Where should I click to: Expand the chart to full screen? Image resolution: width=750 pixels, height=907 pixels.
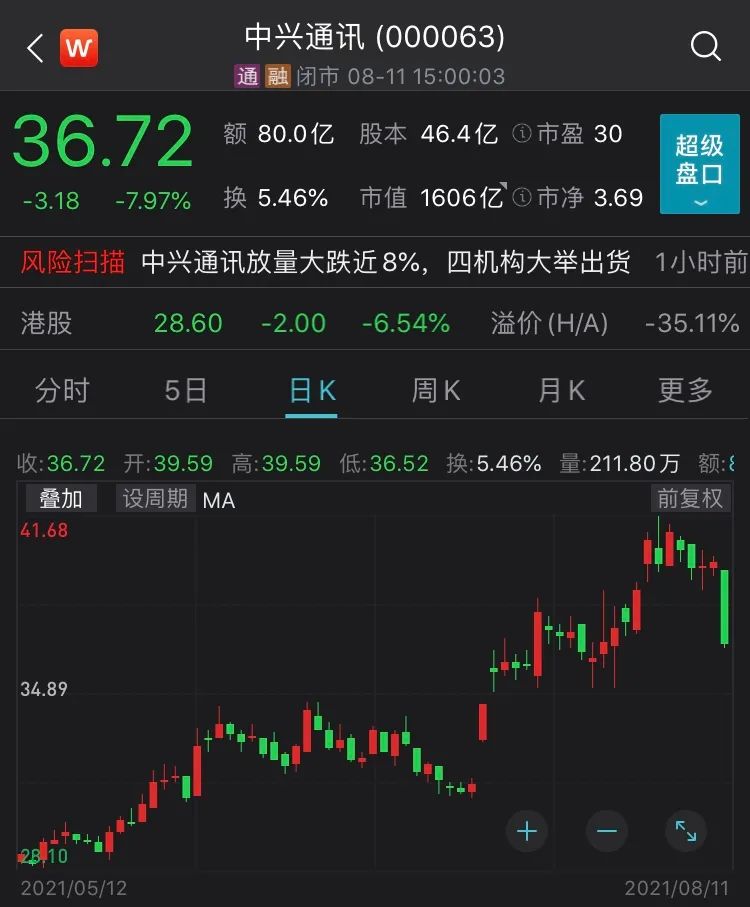coord(686,830)
